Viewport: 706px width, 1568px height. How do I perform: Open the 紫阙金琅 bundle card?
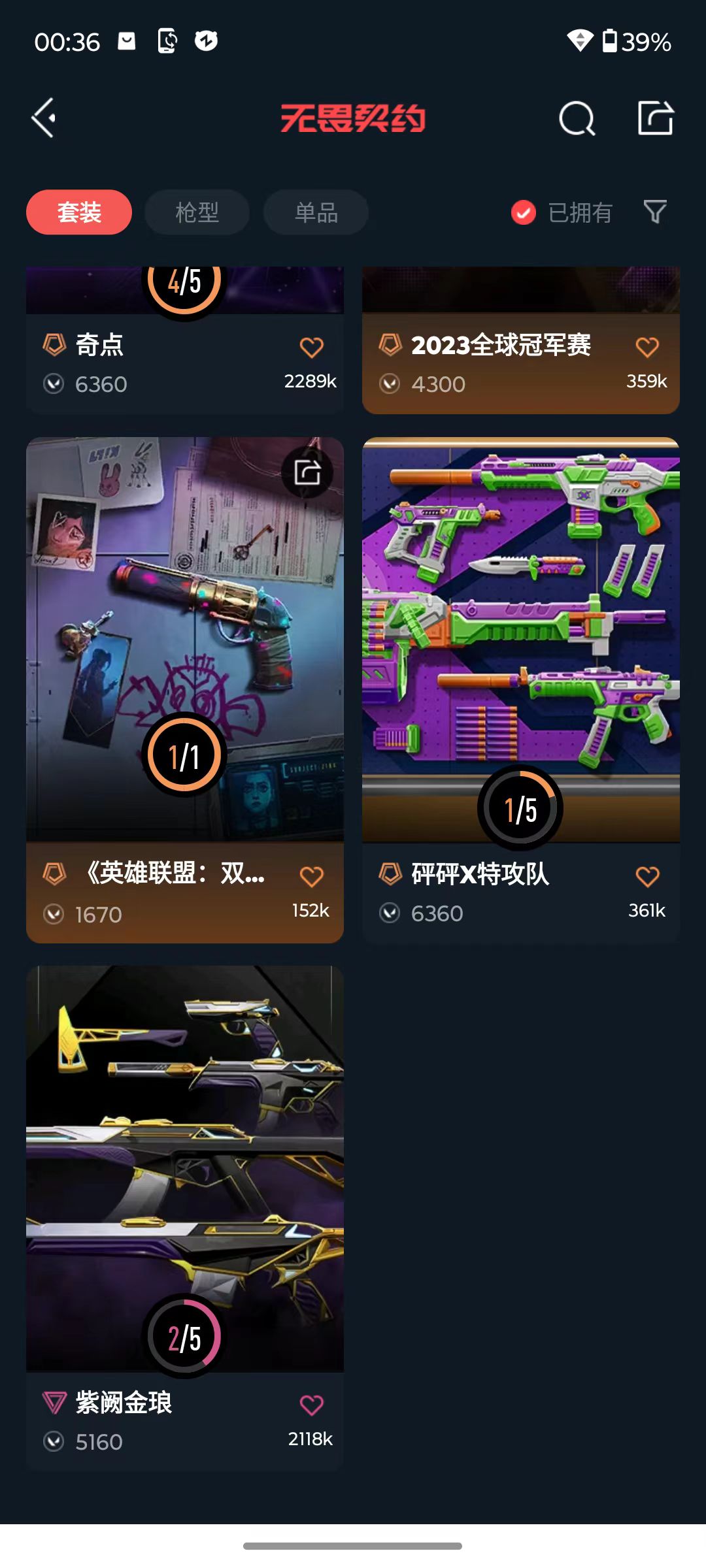[x=185, y=1218]
